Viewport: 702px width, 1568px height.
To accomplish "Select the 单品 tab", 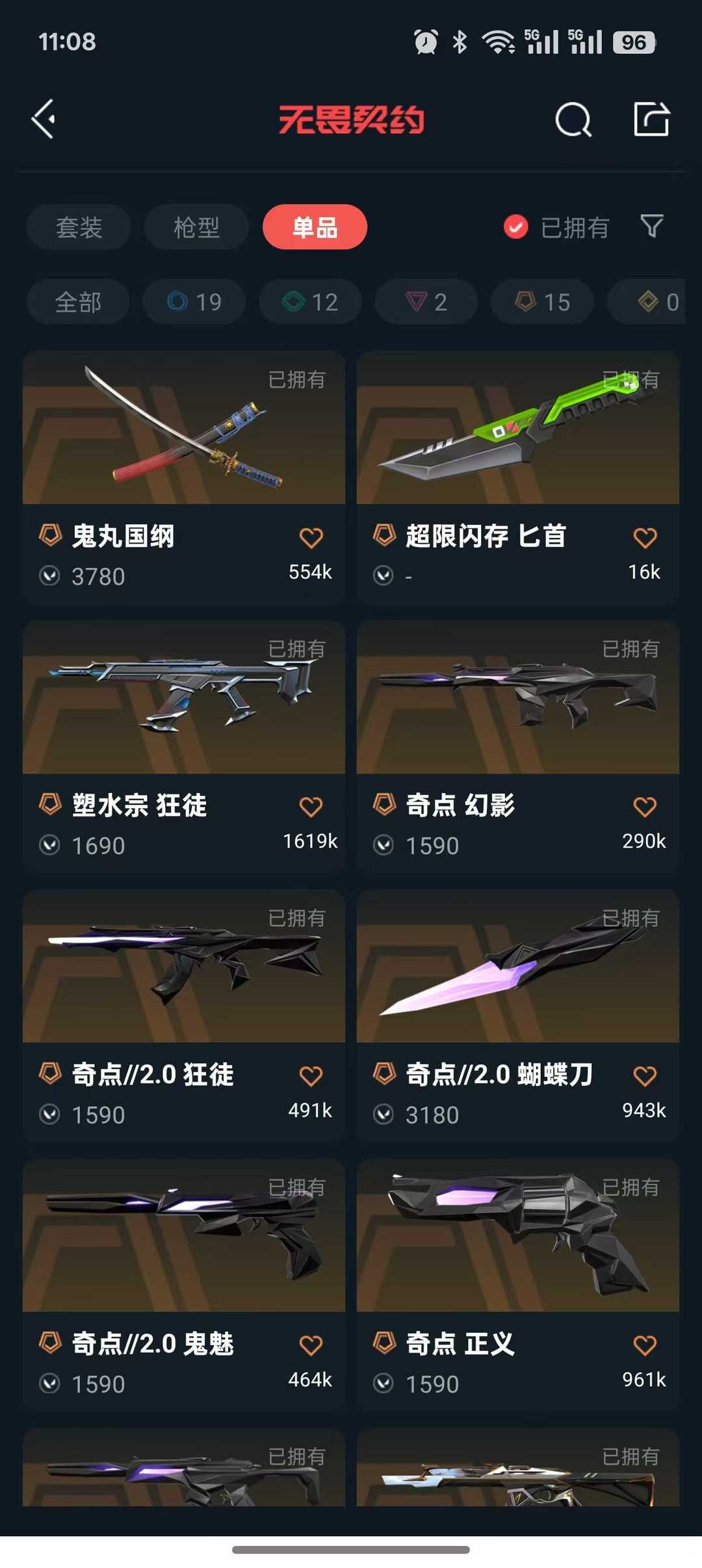I will click(x=315, y=227).
